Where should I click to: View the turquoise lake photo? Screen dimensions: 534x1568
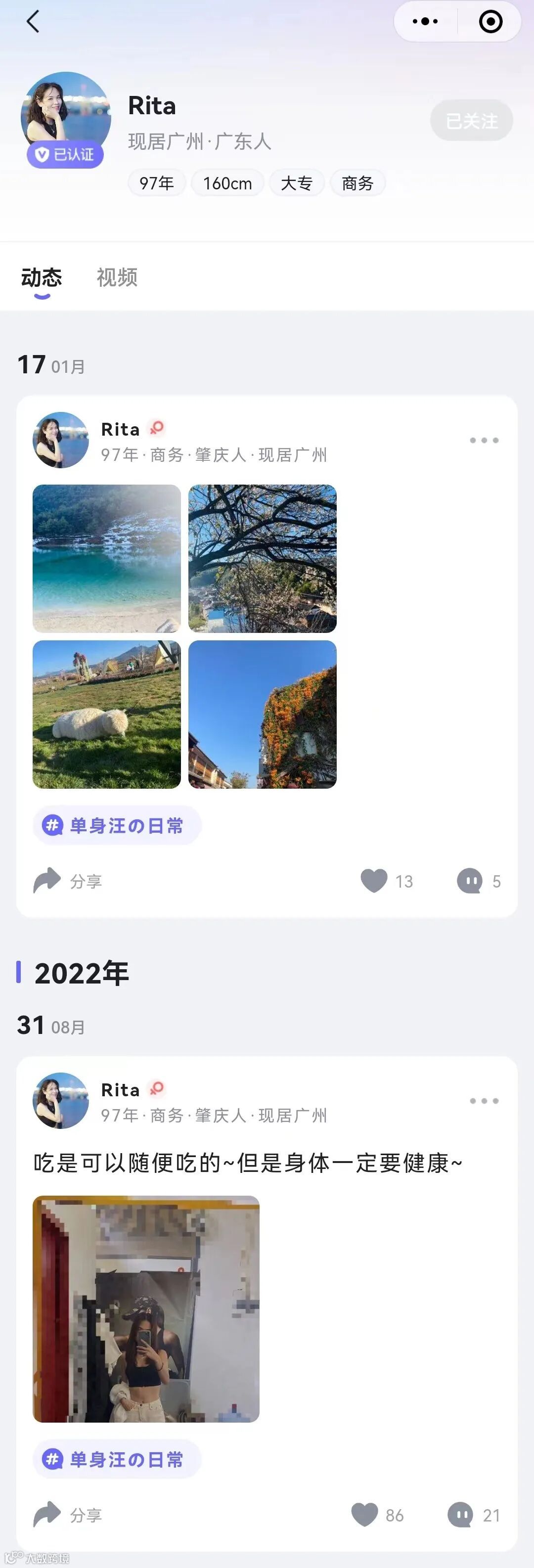[107, 558]
